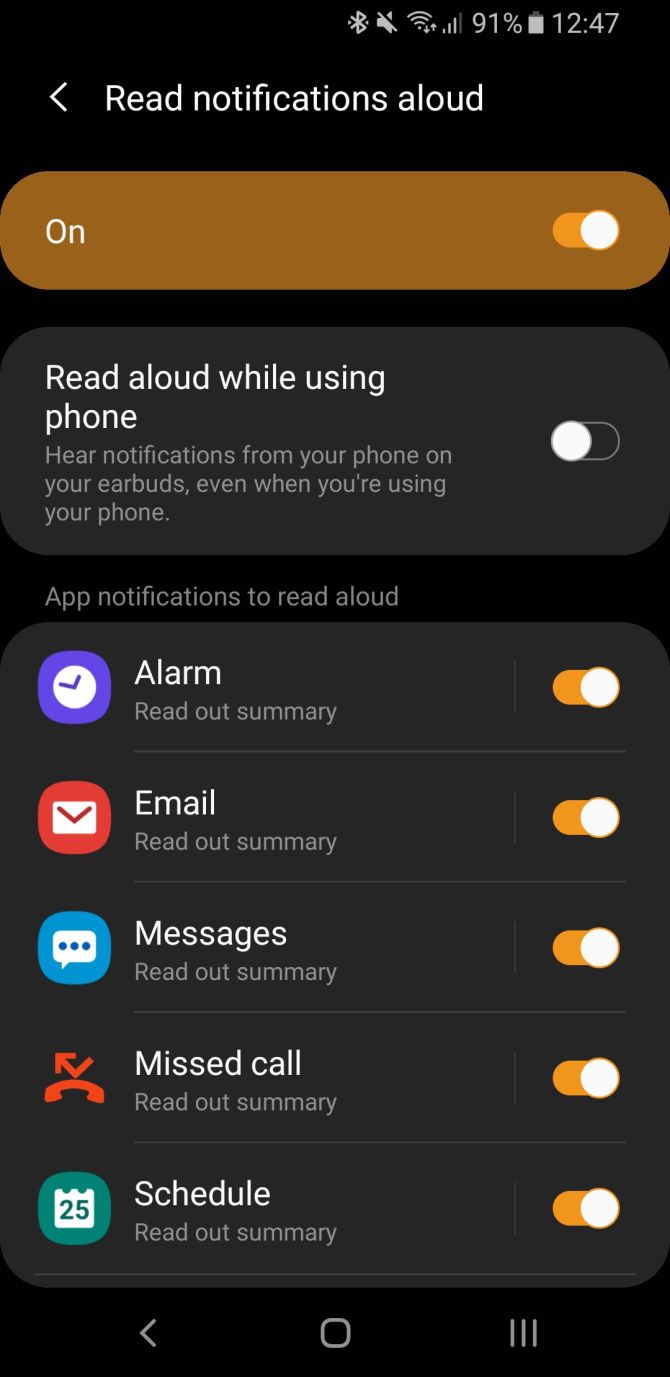
Task: Open Alarm read-out settings
Action: click(270, 689)
